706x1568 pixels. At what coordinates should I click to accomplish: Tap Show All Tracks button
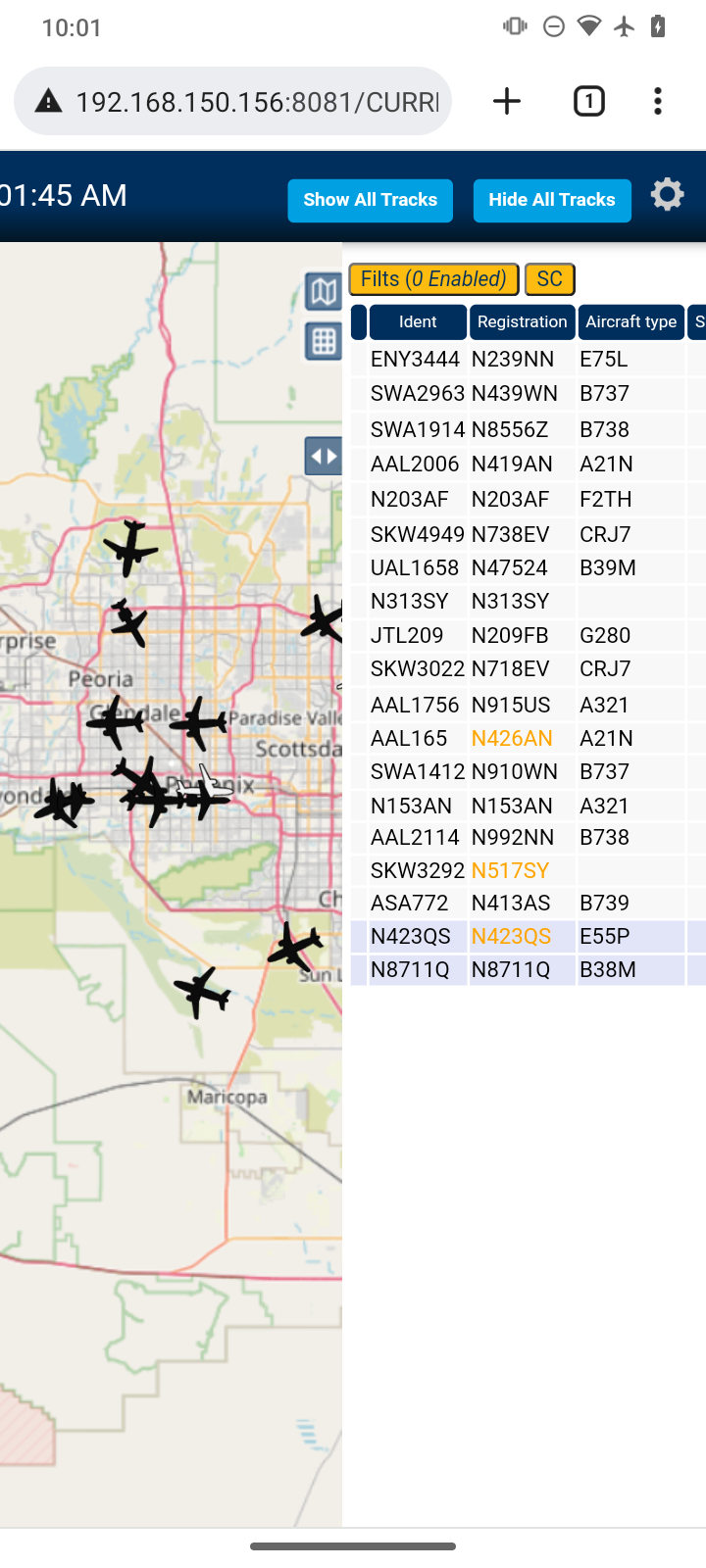click(370, 200)
